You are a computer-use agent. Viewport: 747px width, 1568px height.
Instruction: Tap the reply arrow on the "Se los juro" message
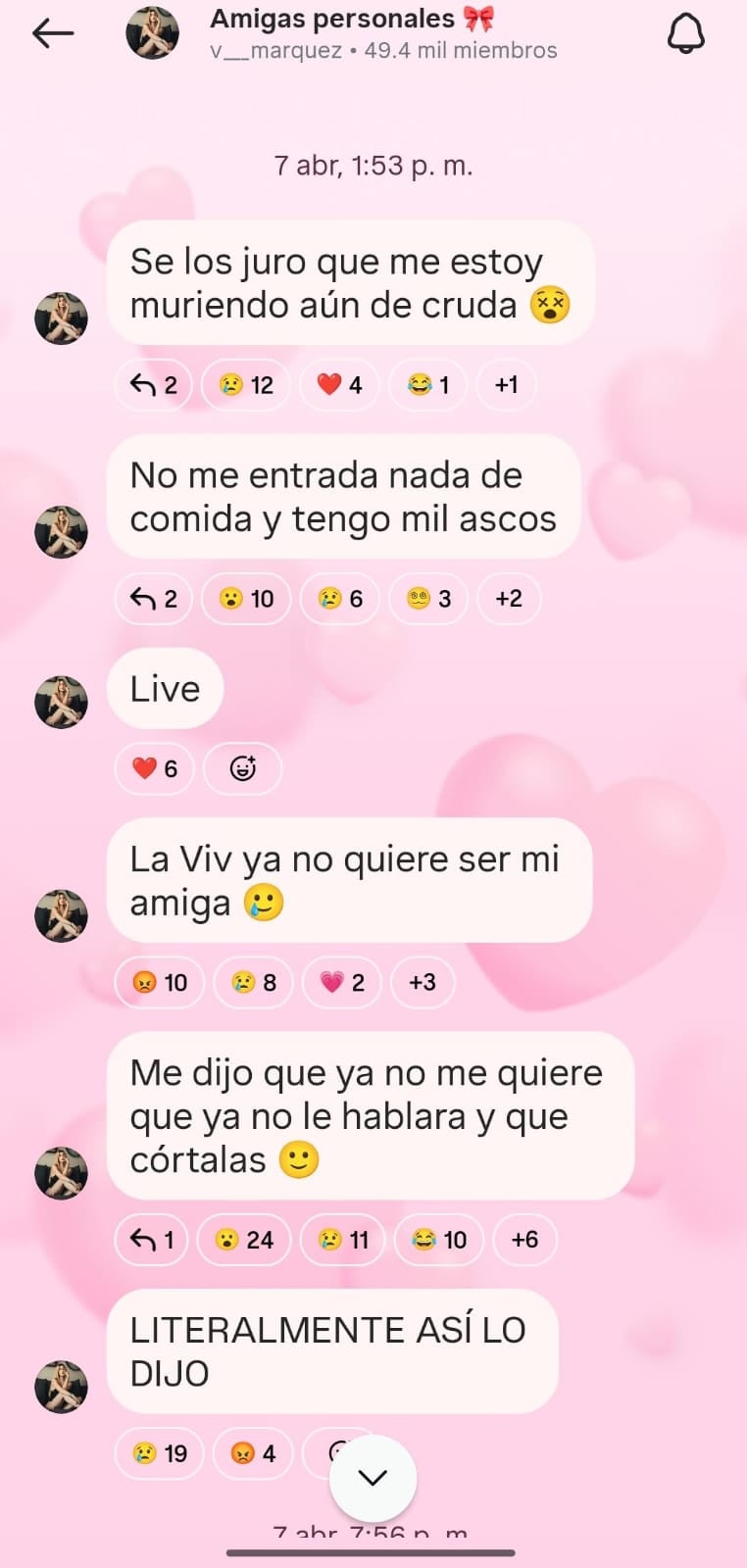(x=152, y=384)
